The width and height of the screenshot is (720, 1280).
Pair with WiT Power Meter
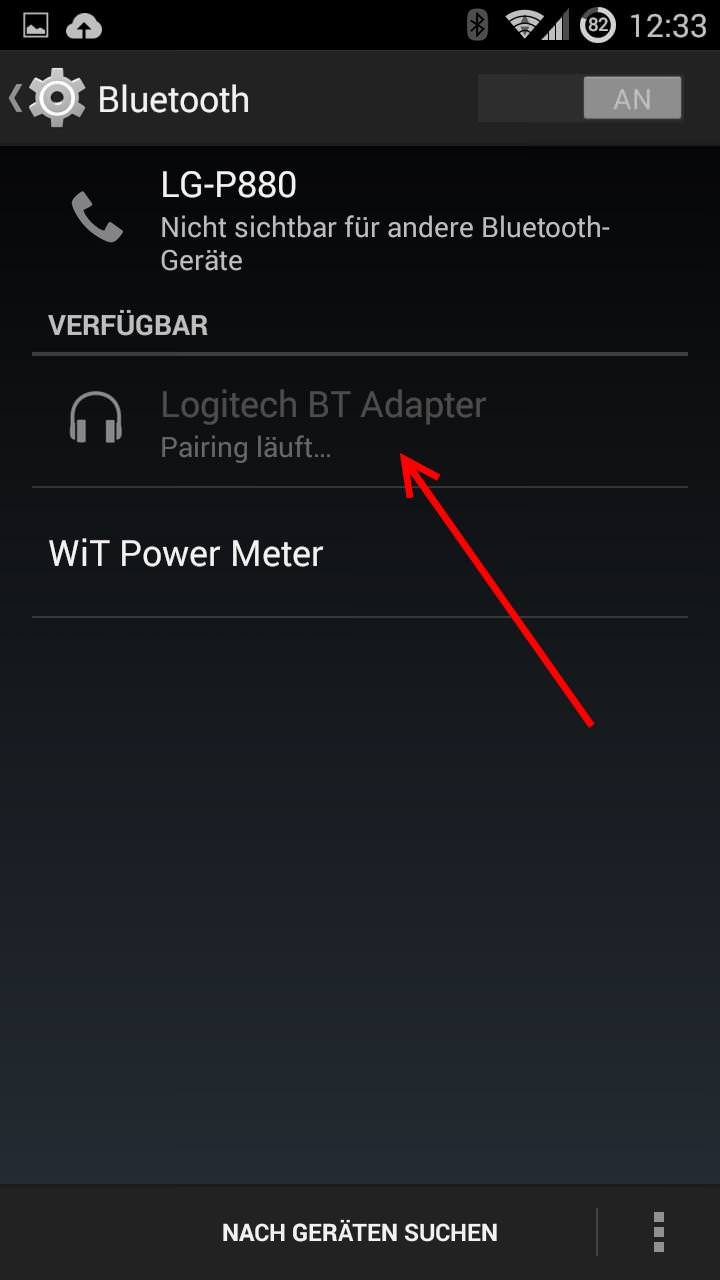pos(360,553)
